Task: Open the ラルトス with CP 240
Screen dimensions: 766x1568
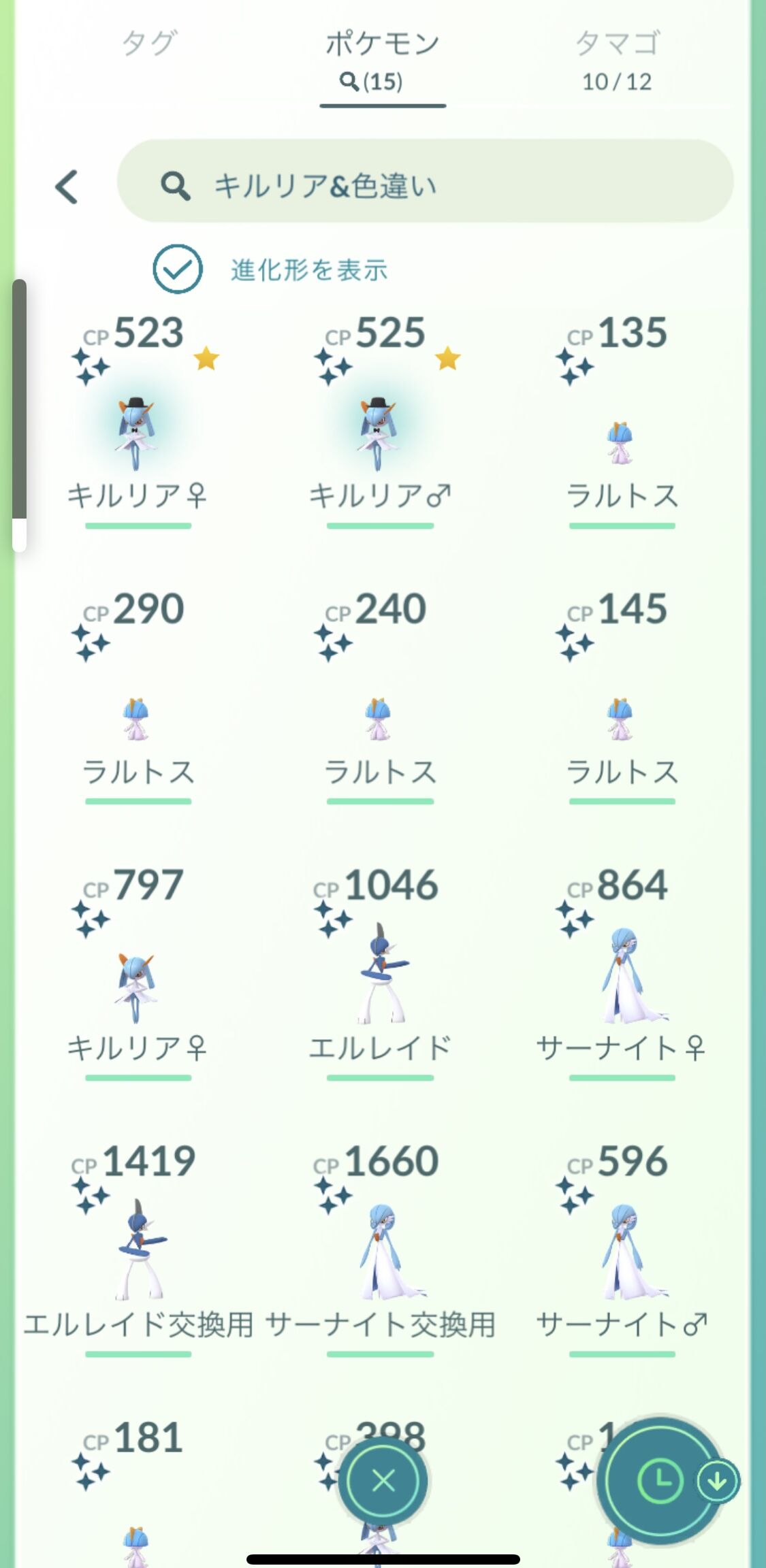Action: (x=380, y=698)
